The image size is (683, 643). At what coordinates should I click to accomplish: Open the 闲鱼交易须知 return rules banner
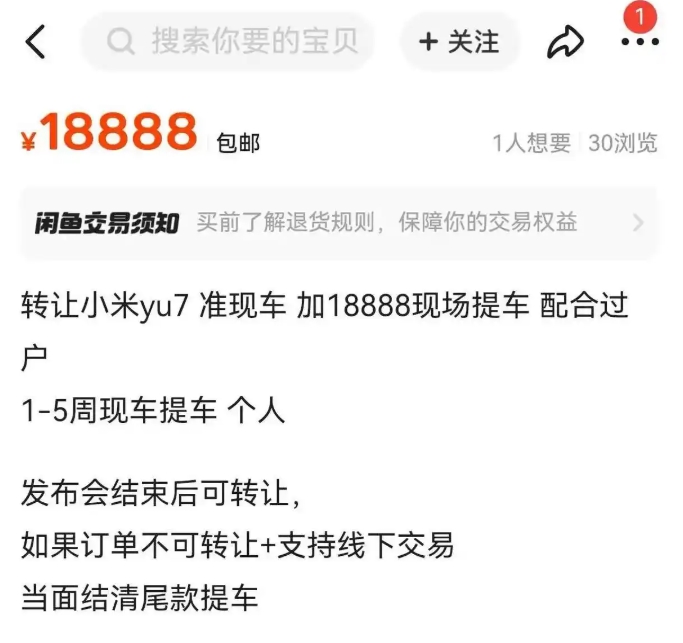pos(340,222)
